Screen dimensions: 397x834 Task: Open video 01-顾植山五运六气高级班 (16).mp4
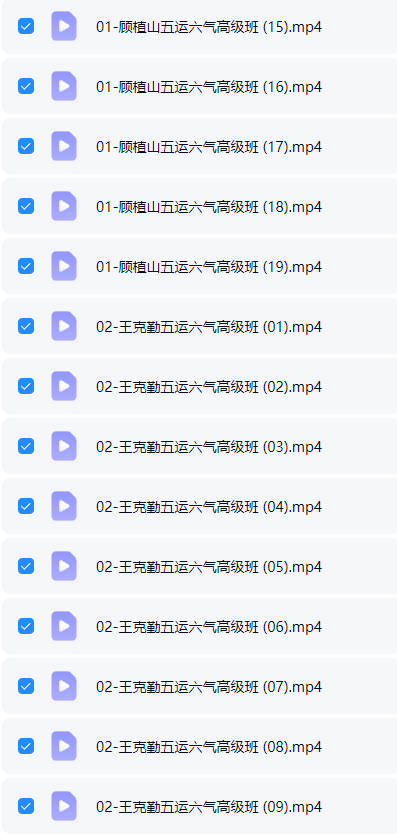209,87
